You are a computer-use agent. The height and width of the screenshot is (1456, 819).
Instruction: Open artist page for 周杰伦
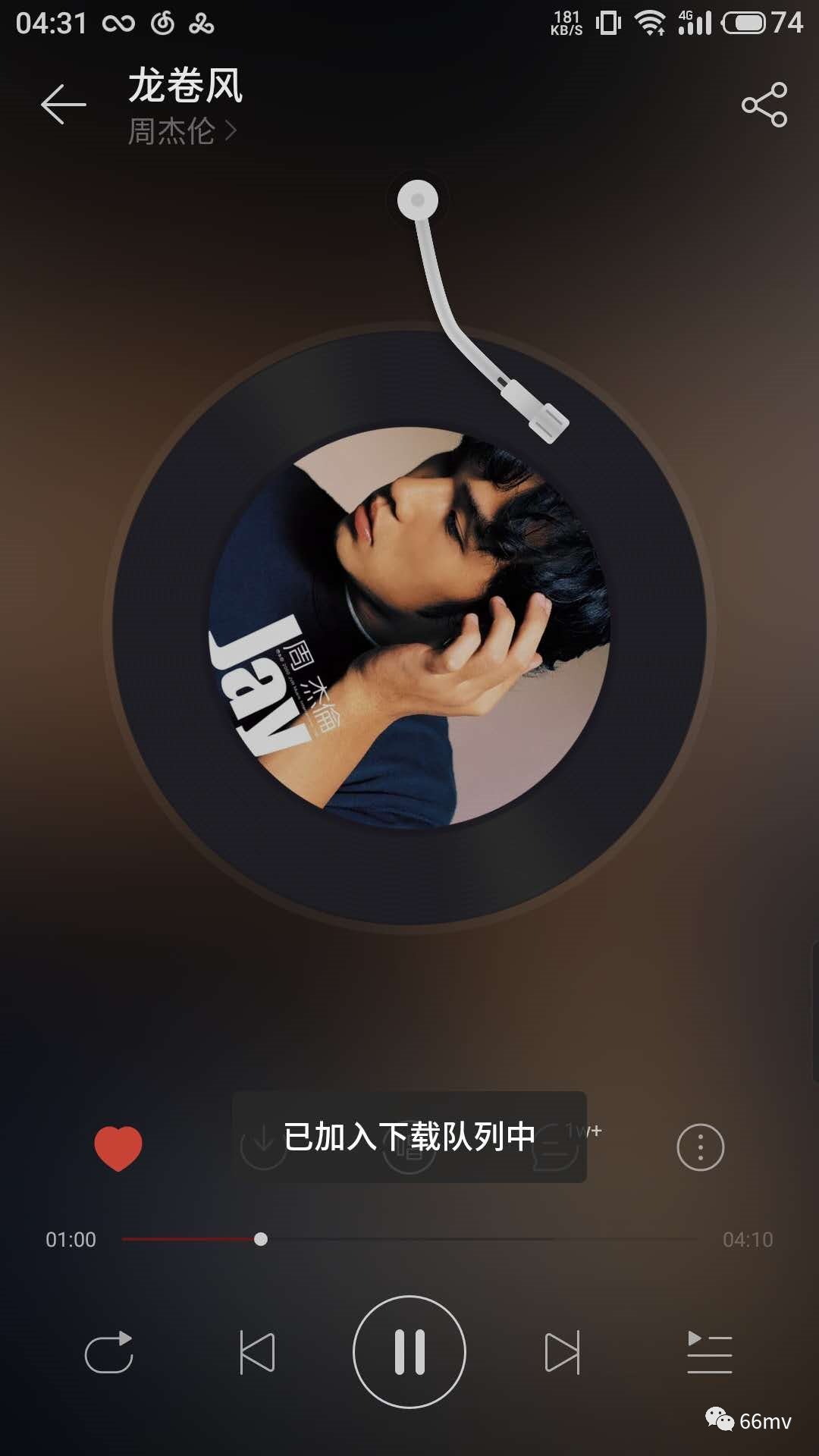(x=182, y=131)
